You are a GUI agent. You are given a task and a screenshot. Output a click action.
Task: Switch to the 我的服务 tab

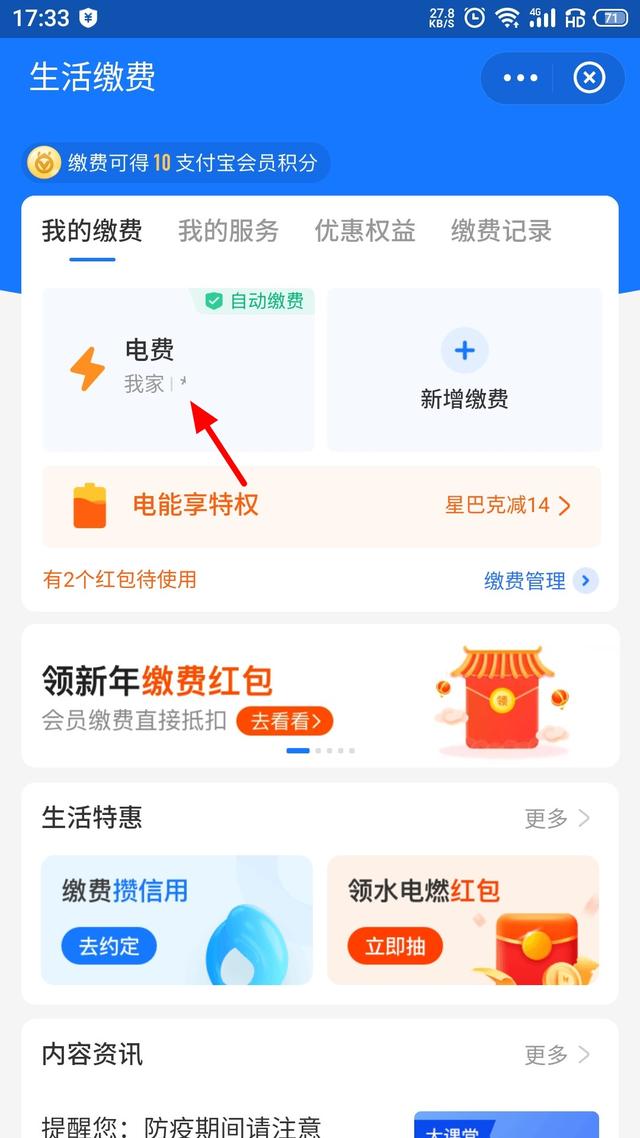(228, 231)
